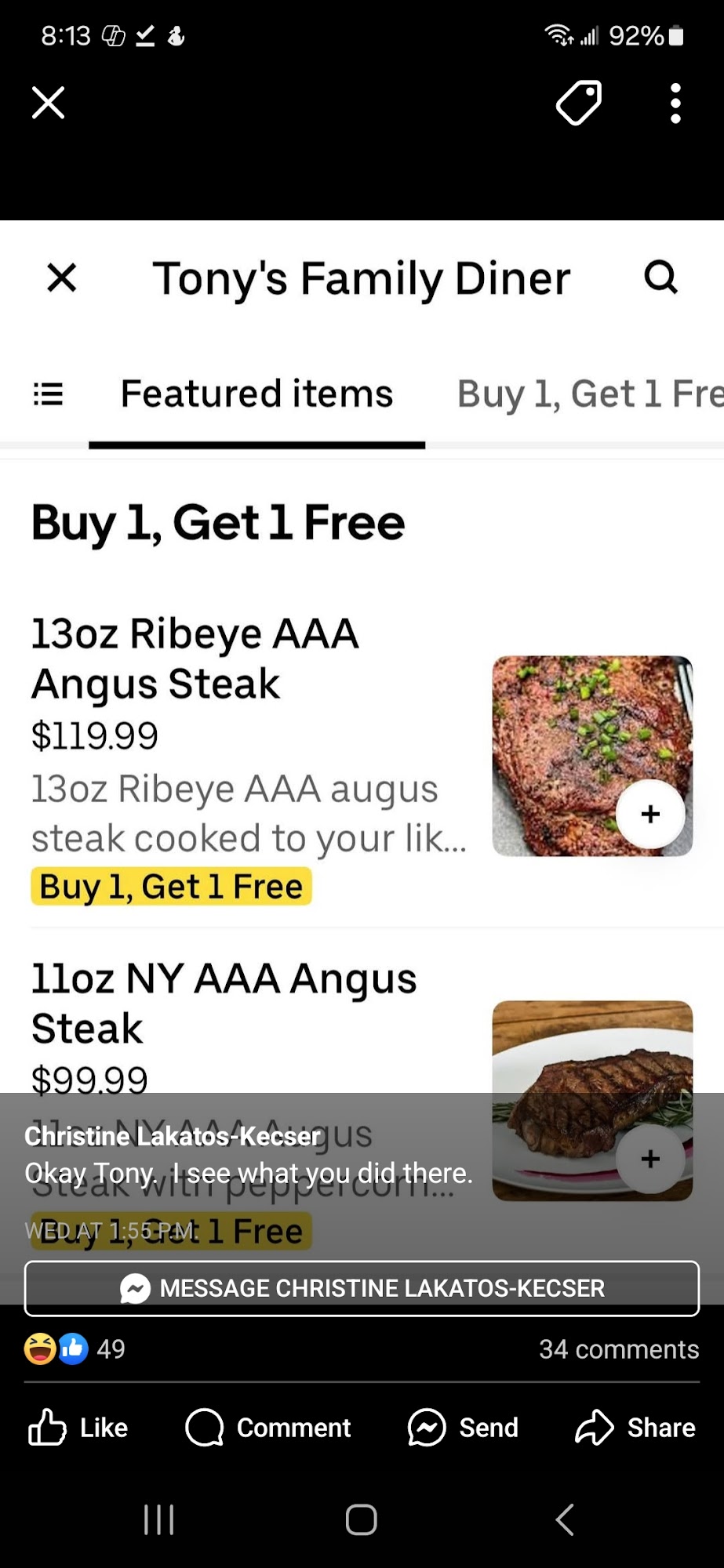Open Christine Lakatos-Kecser's profile name
The height and width of the screenshot is (1568, 724).
pyautogui.click(x=173, y=1136)
